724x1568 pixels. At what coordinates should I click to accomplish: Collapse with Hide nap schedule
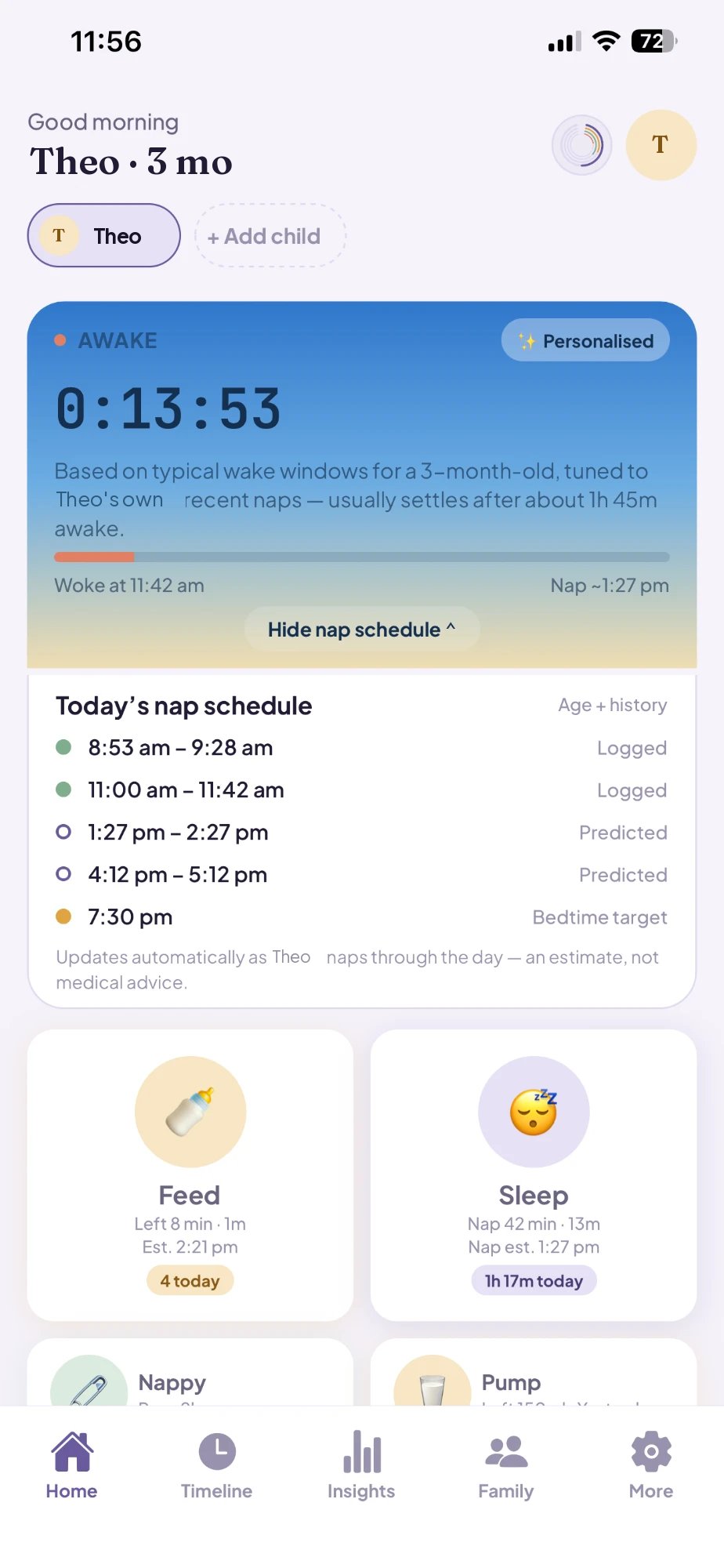point(362,629)
